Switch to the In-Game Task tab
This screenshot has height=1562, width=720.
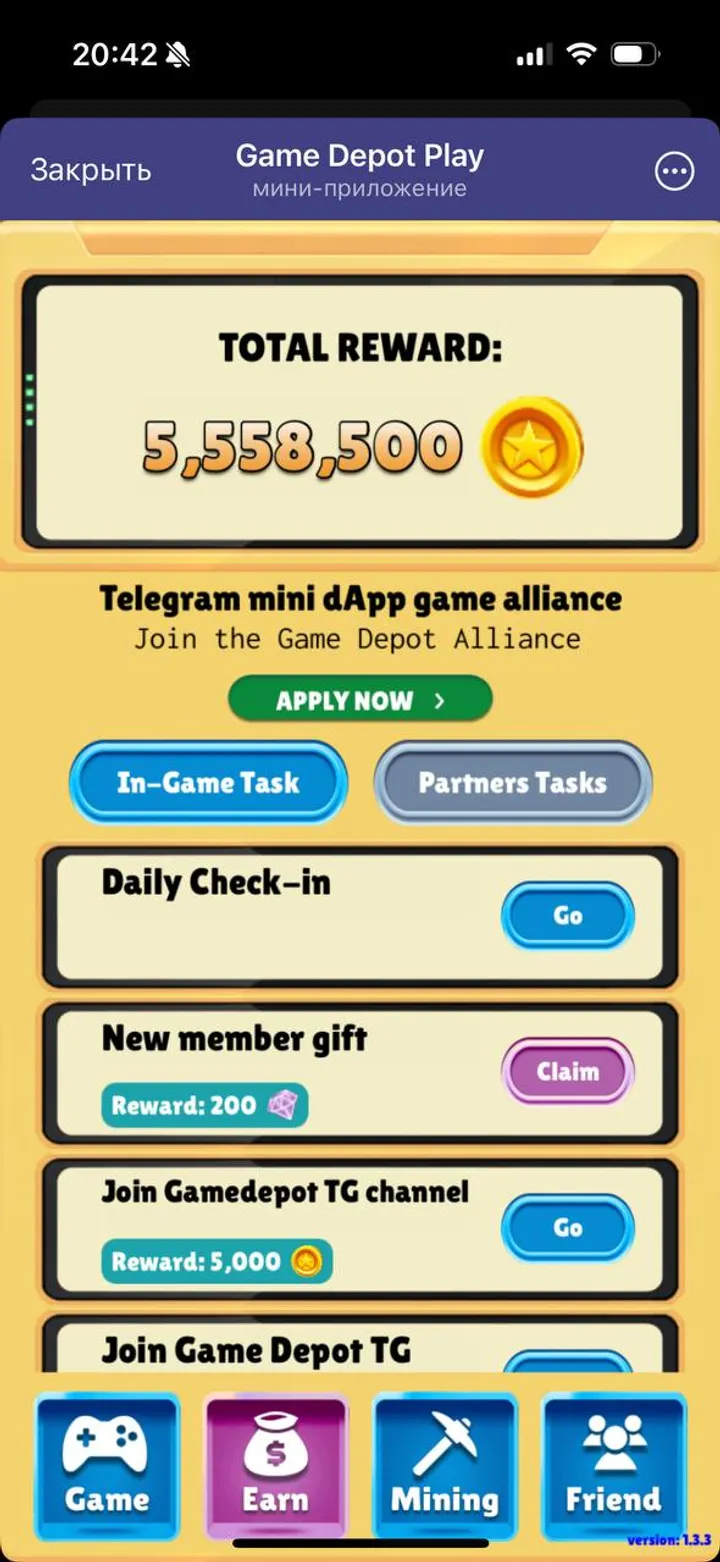click(x=208, y=782)
